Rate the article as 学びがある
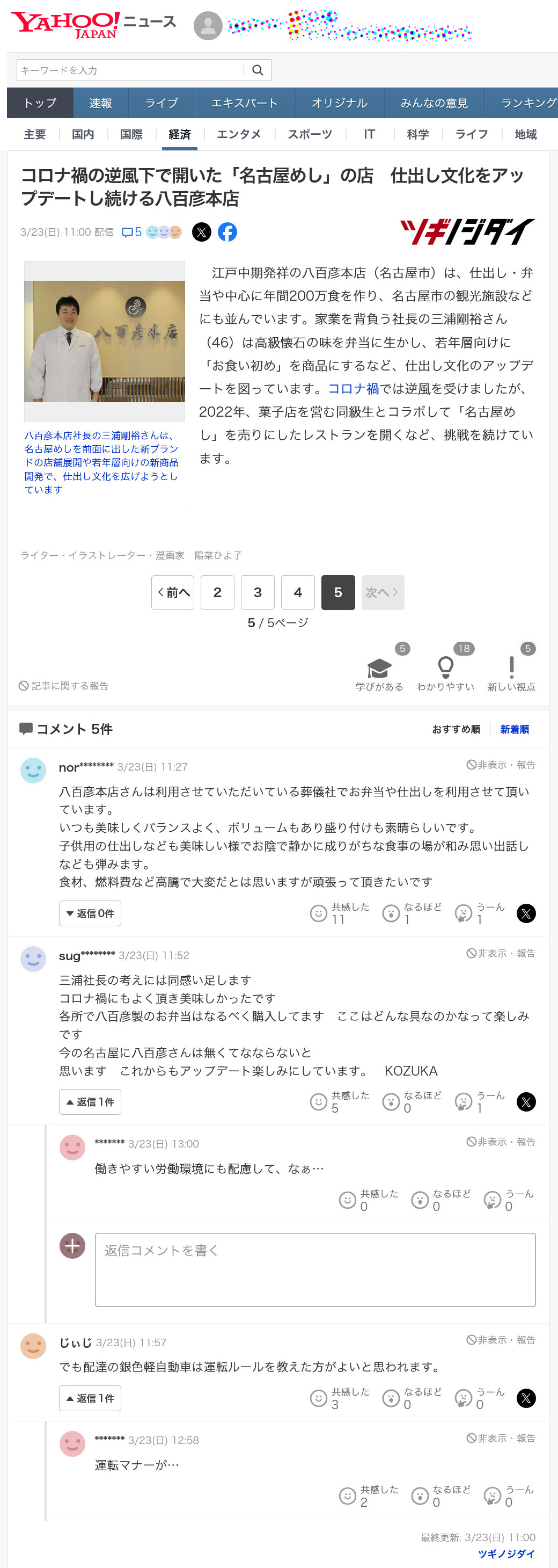 point(379,674)
